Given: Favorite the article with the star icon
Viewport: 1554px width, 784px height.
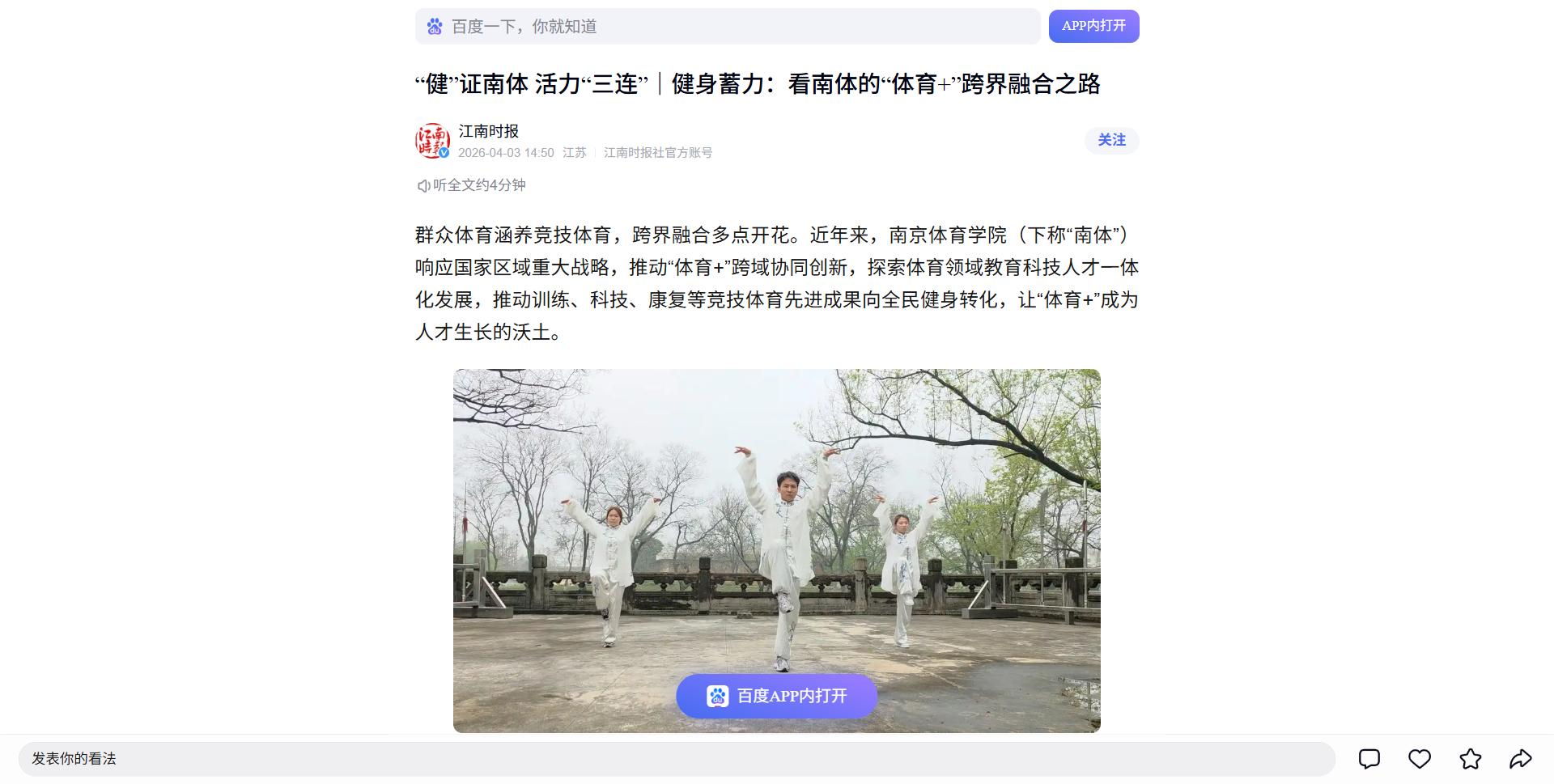Looking at the screenshot, I should 1470,759.
